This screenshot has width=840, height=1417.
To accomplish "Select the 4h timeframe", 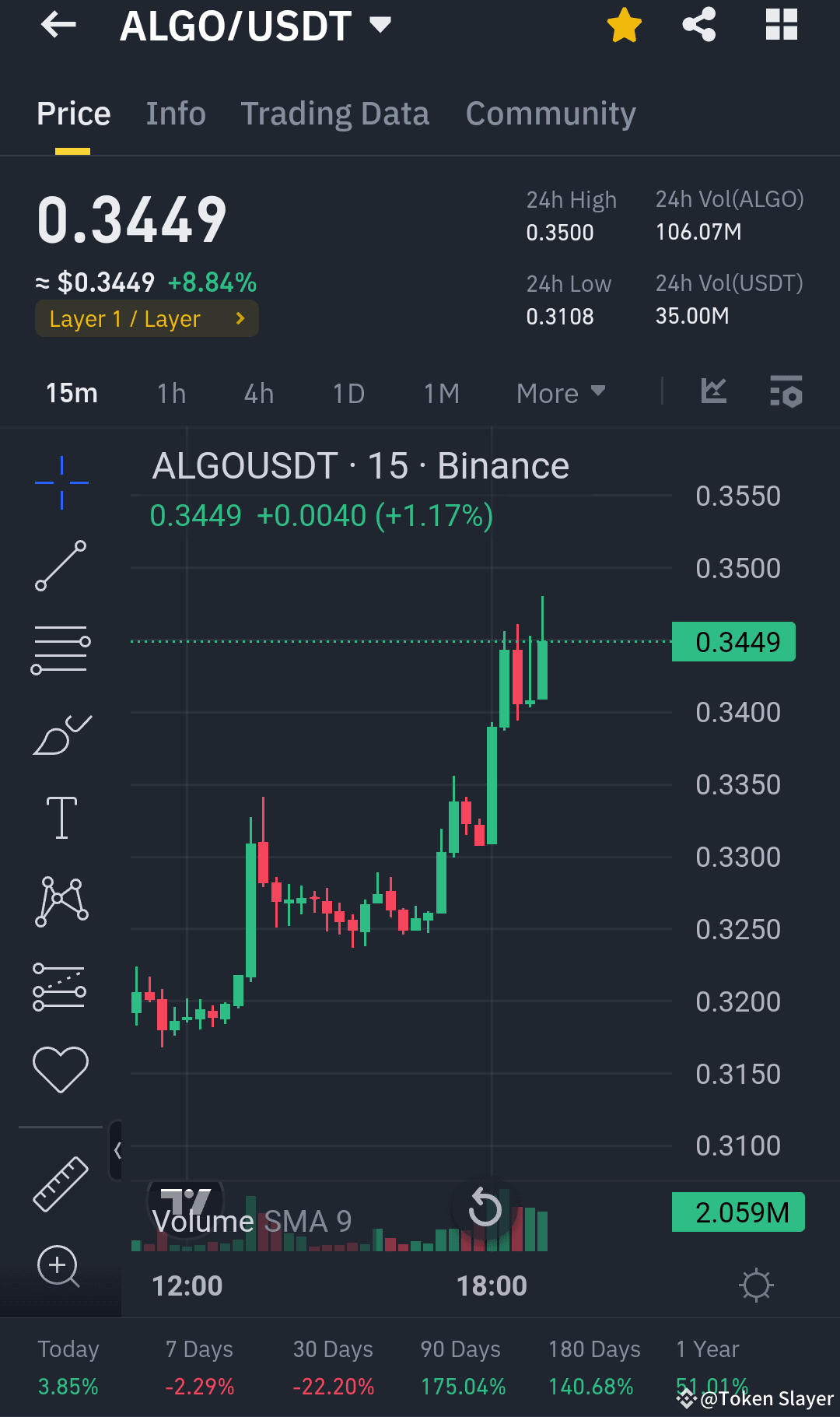I will [x=257, y=393].
